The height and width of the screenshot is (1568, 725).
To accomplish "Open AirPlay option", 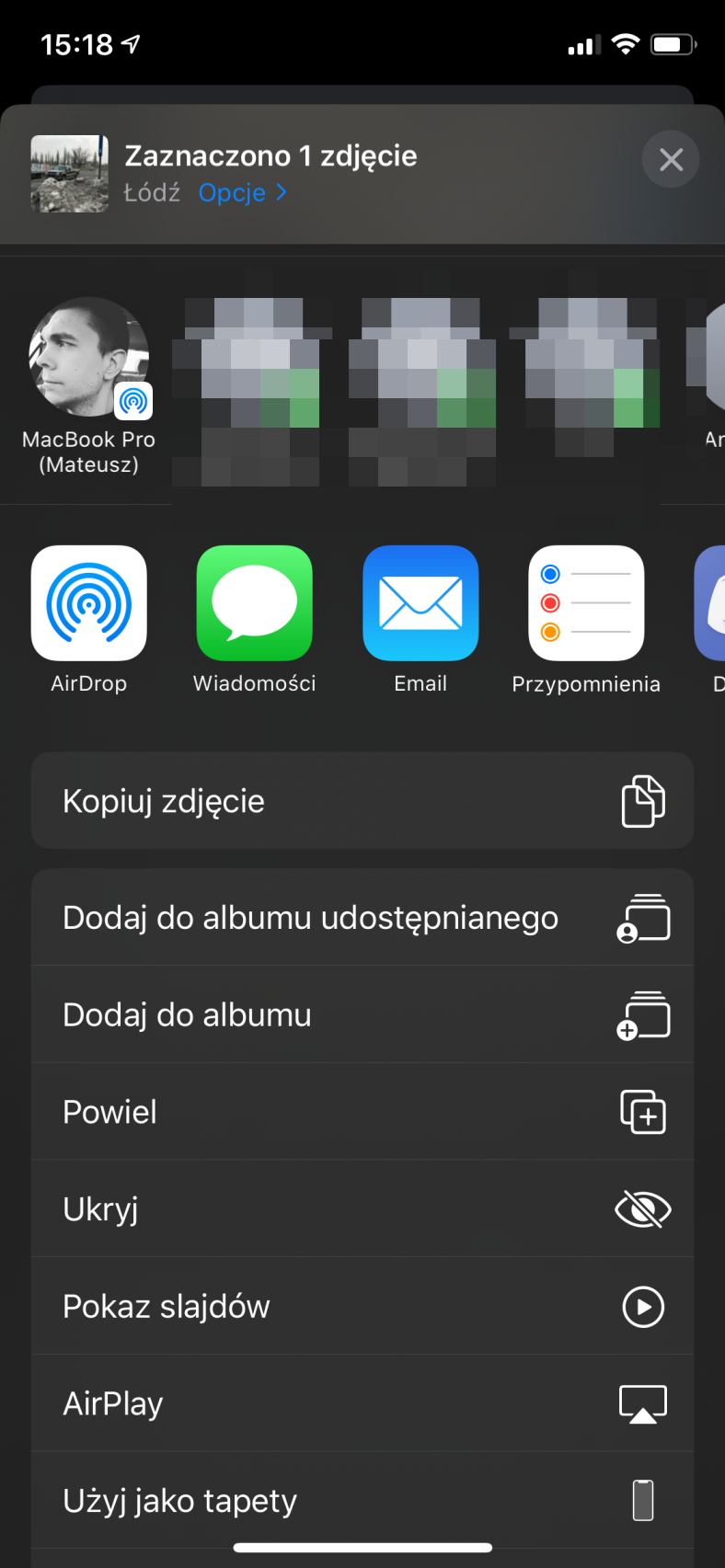I will (x=362, y=1403).
